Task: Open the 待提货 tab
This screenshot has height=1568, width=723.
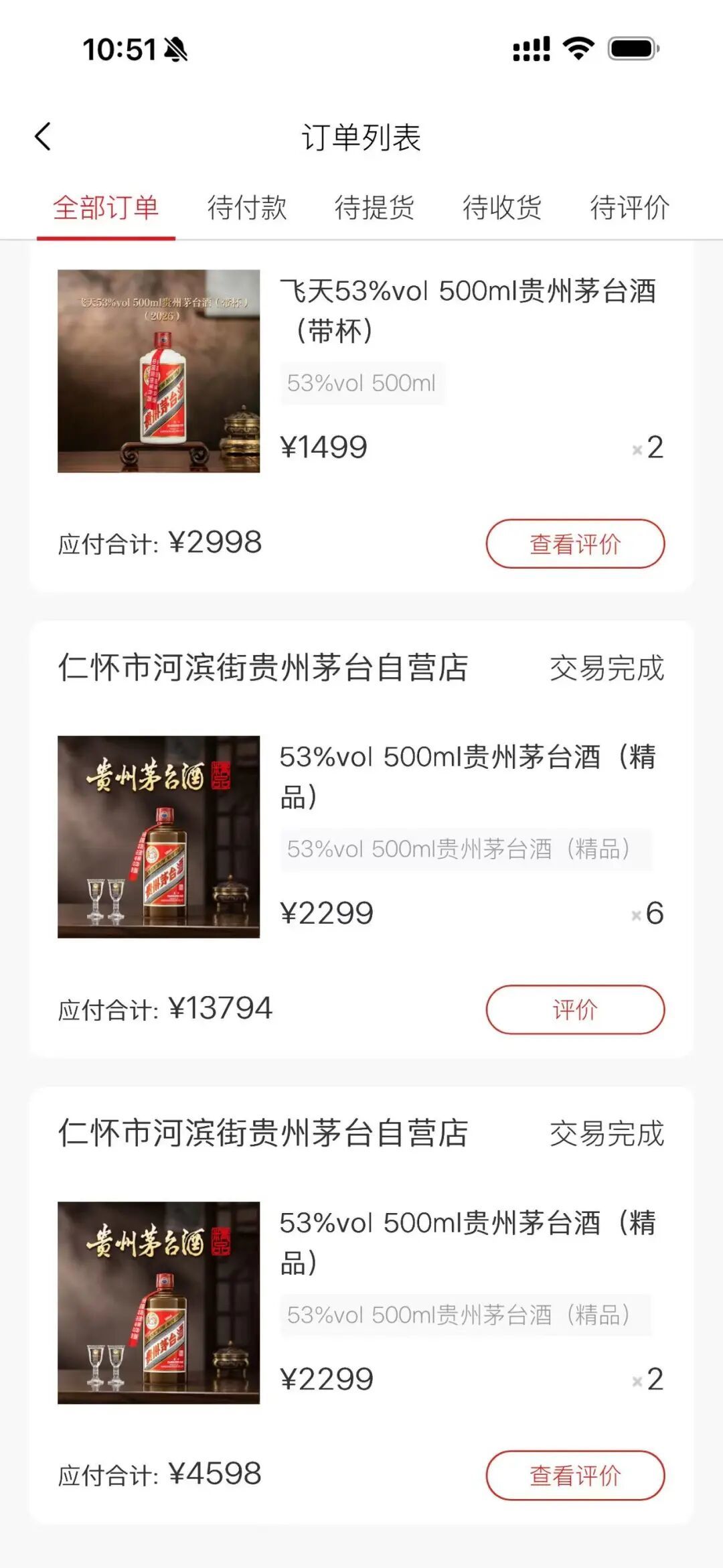Action: pos(374,208)
